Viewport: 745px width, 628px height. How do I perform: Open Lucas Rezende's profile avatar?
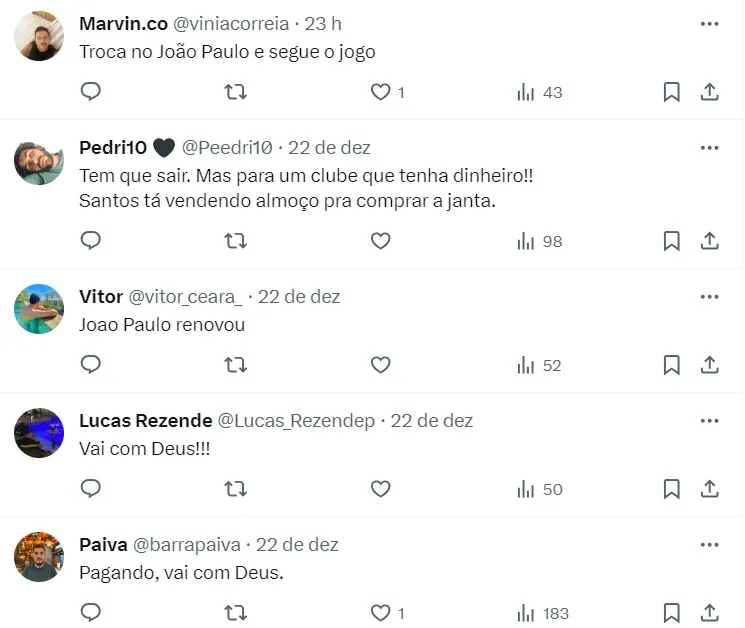pyautogui.click(x=39, y=433)
